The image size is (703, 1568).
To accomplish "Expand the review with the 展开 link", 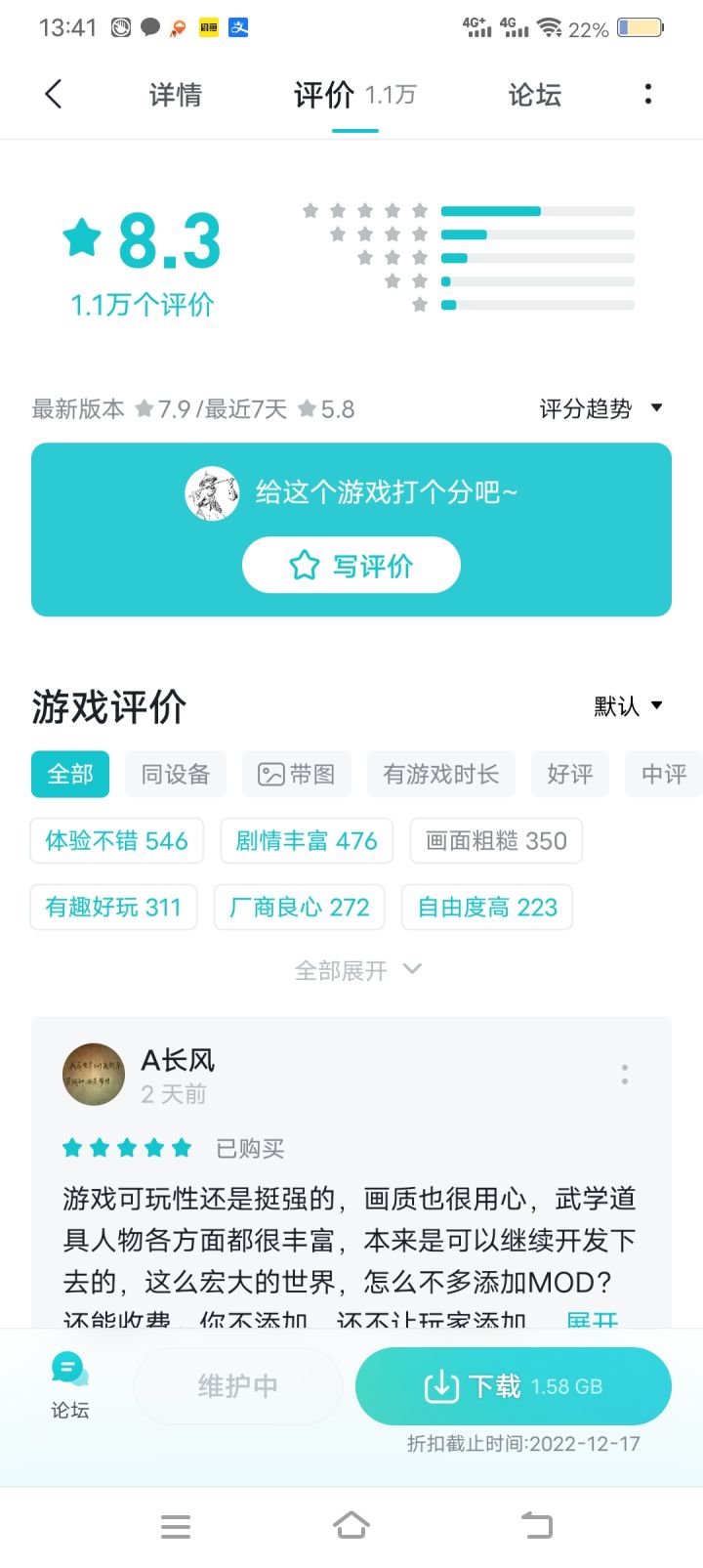I will 592,1319.
